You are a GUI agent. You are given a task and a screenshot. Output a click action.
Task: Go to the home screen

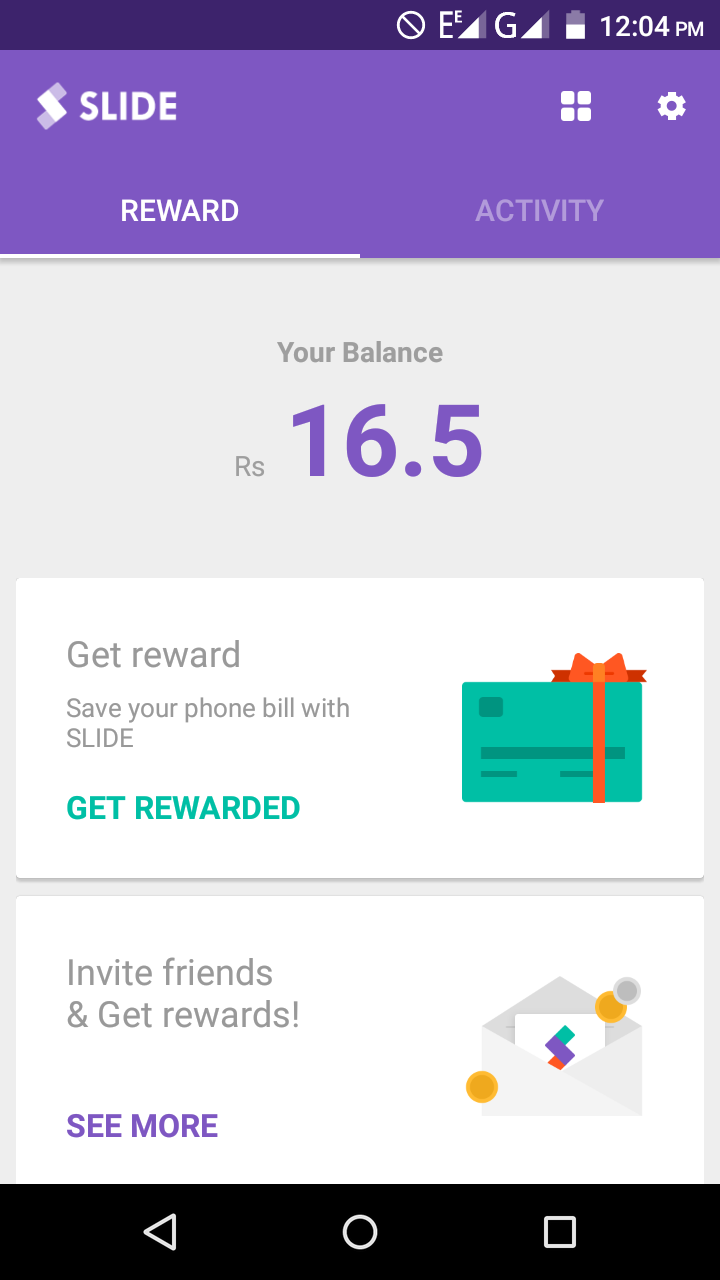[360, 1232]
